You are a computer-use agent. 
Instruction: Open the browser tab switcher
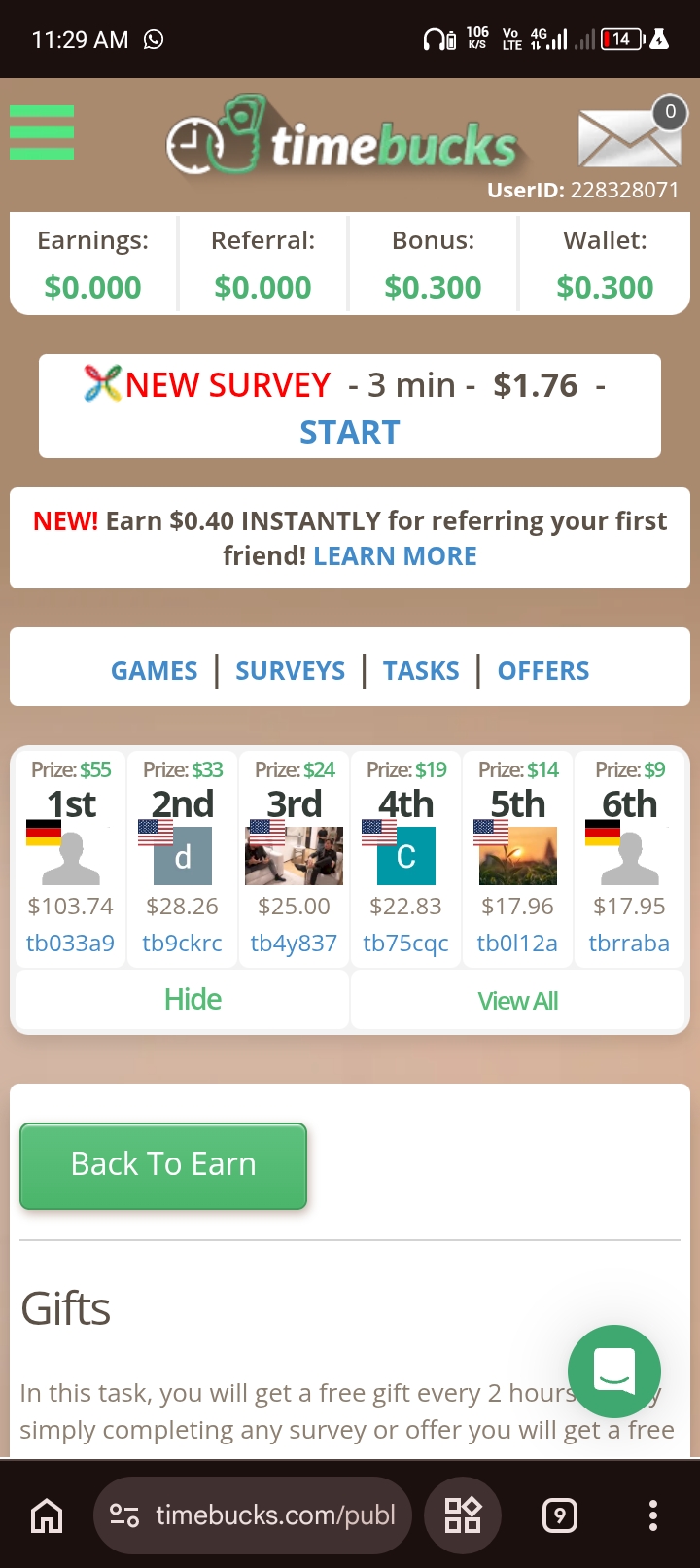[x=559, y=1515]
